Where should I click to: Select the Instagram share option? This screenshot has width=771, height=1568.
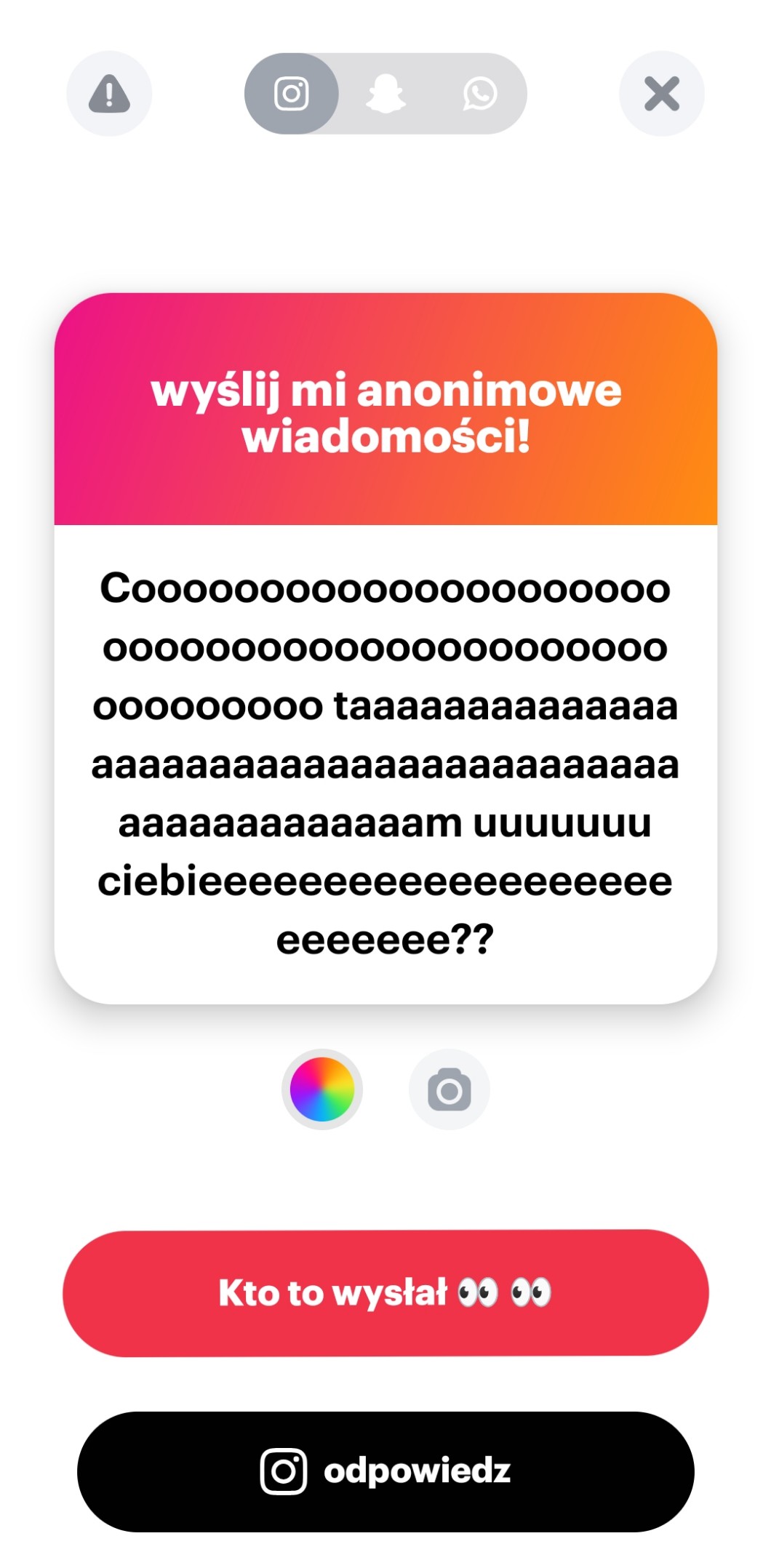coord(292,94)
